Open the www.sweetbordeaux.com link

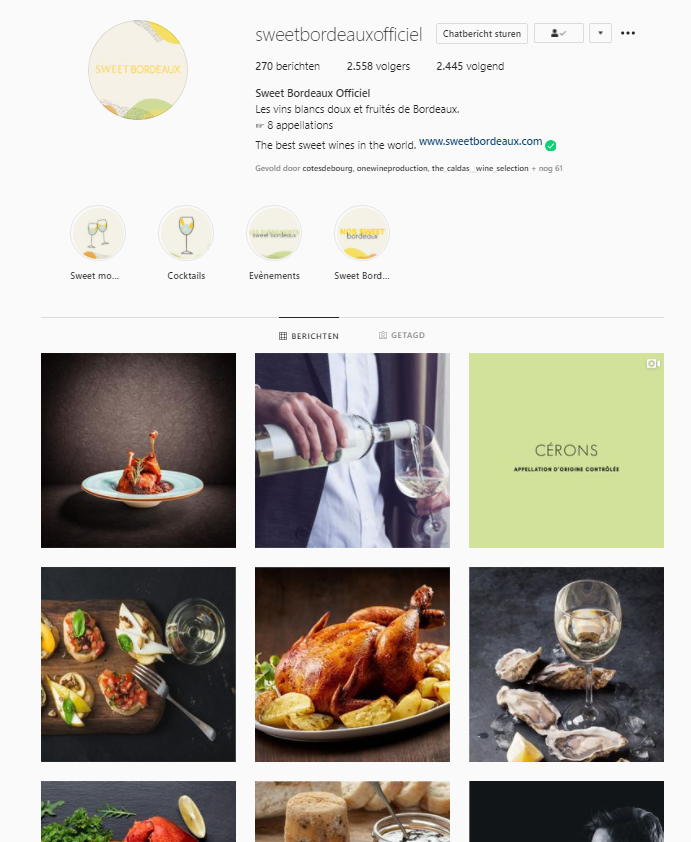(x=480, y=142)
